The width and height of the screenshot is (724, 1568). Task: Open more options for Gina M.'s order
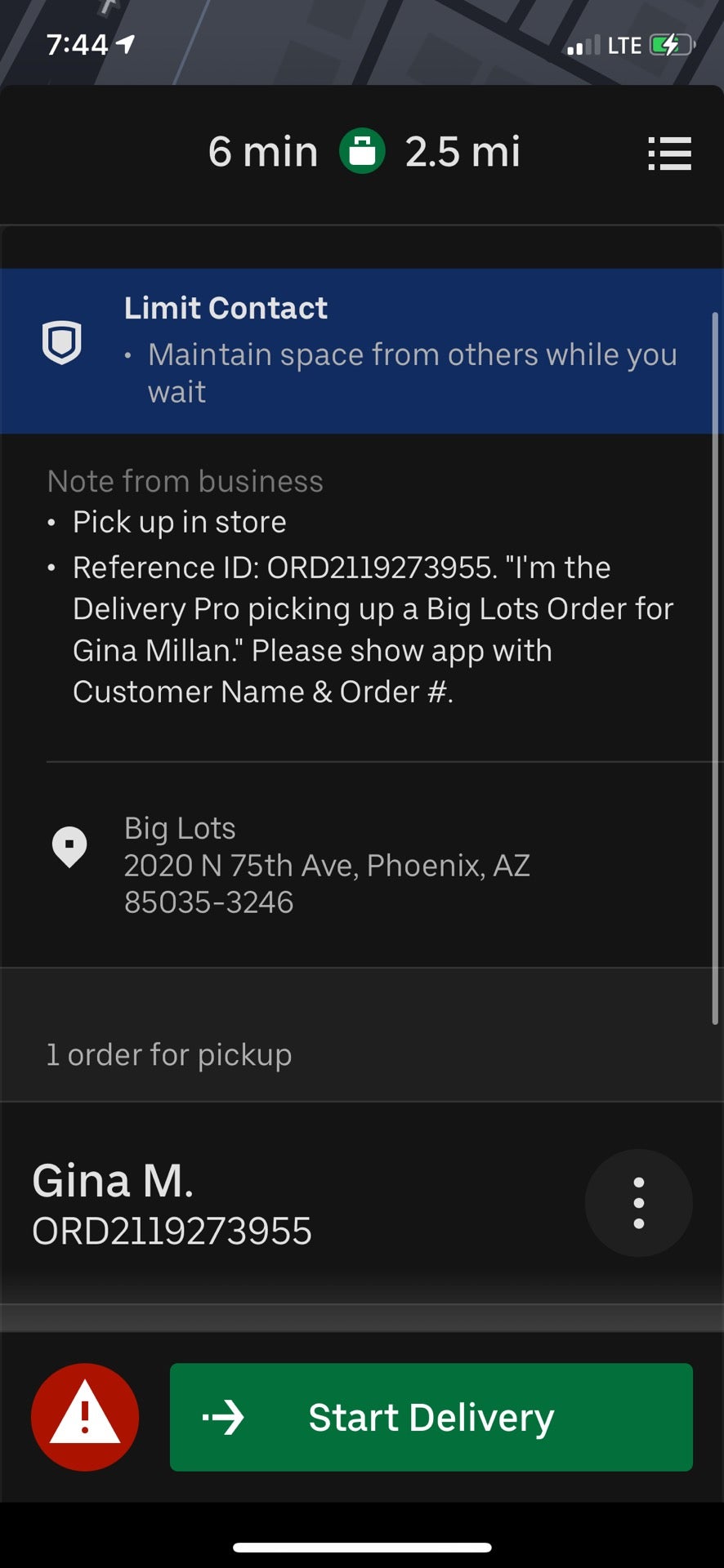tap(638, 1203)
